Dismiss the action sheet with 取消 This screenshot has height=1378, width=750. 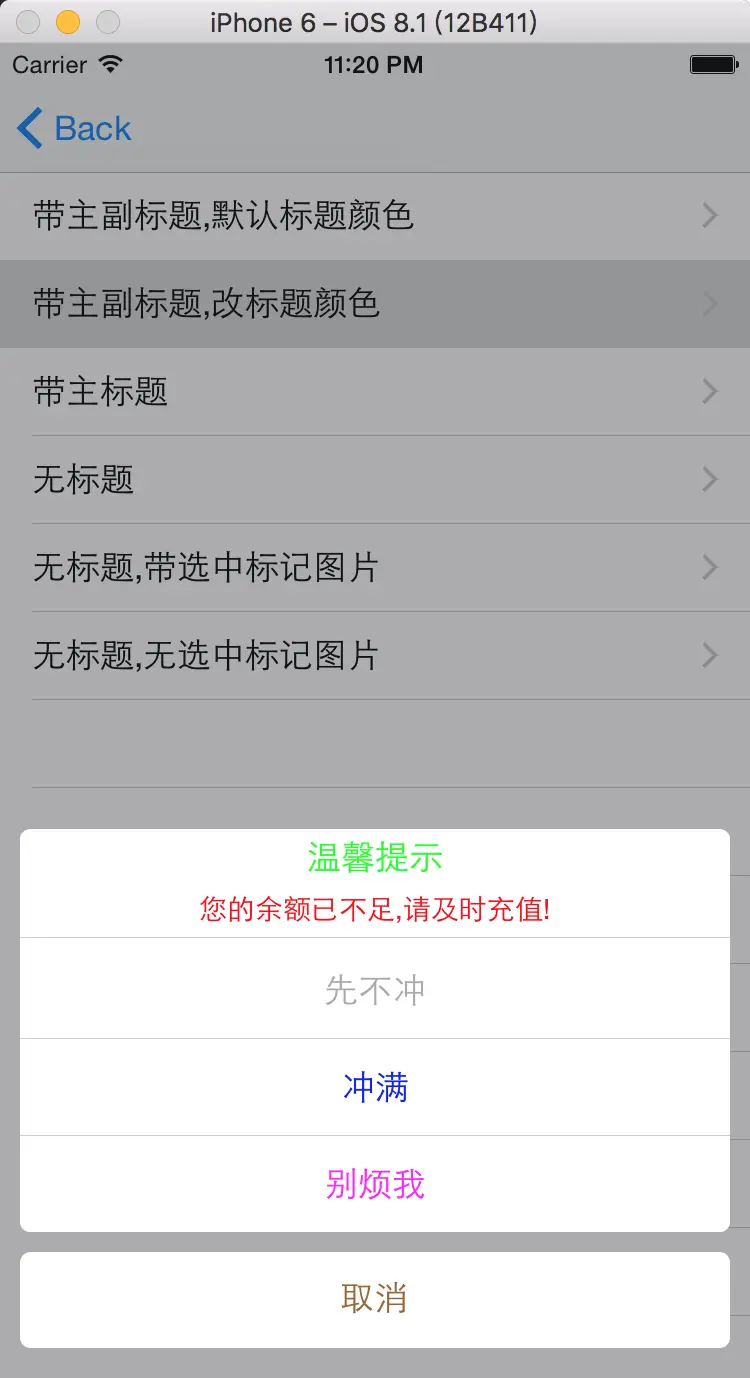pyautogui.click(x=375, y=1299)
